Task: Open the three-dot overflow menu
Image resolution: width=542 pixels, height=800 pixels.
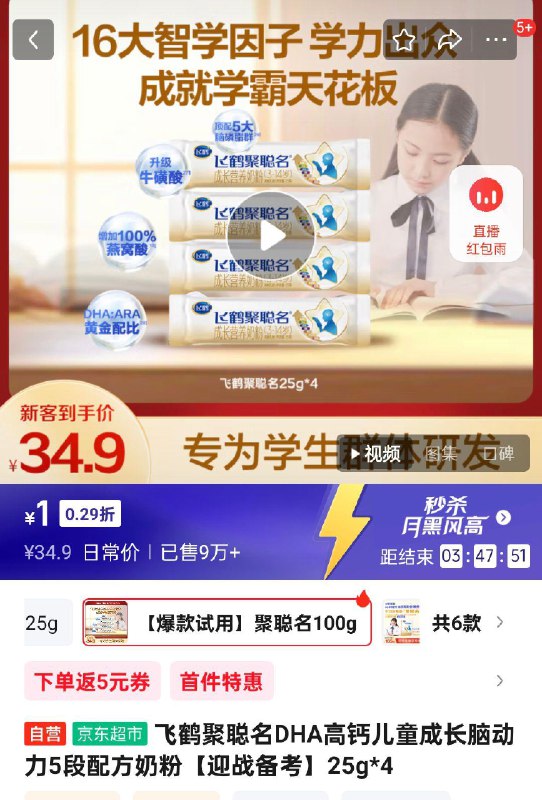Action: [496, 40]
